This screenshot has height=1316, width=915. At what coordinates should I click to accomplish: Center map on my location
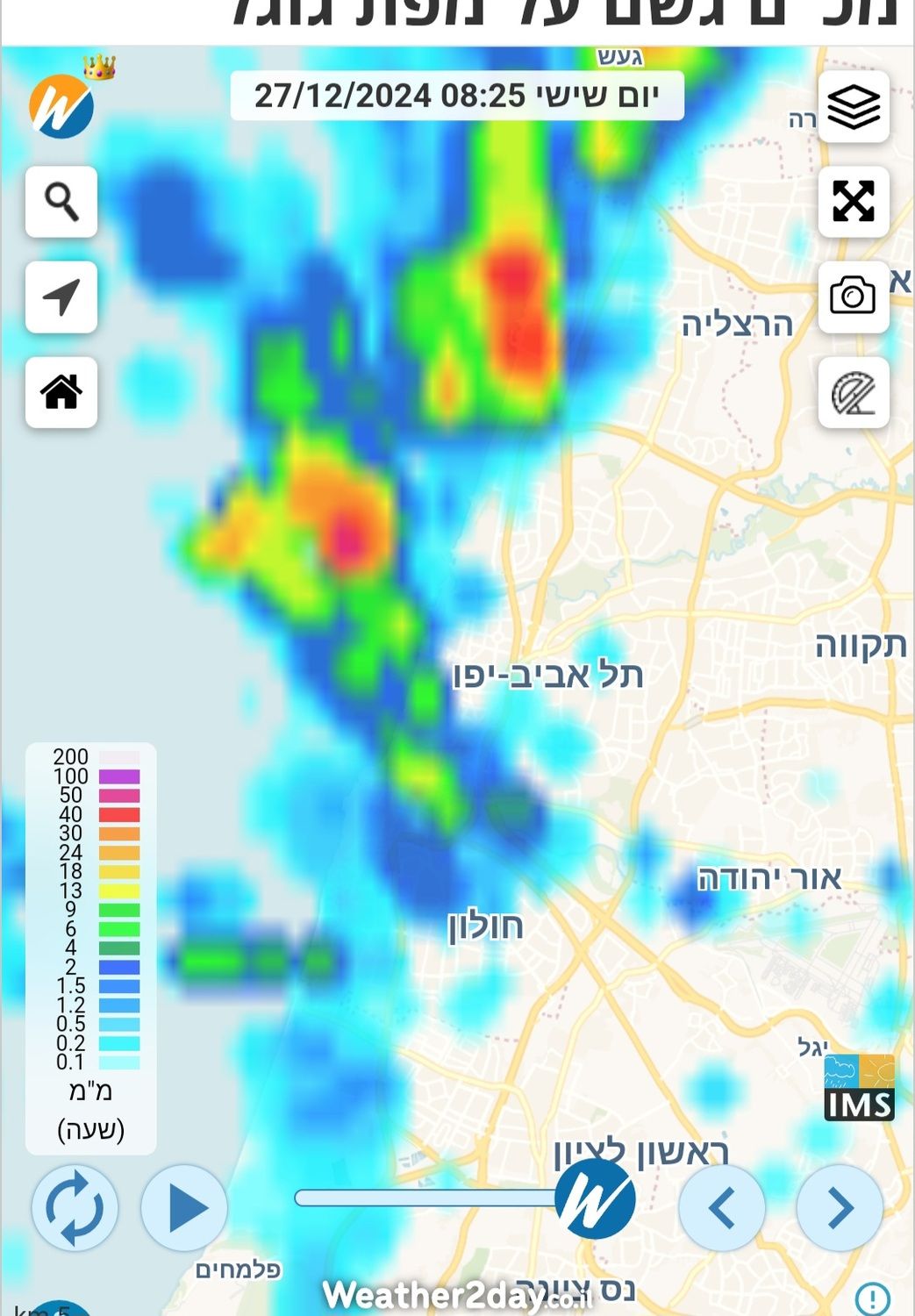click(61, 297)
